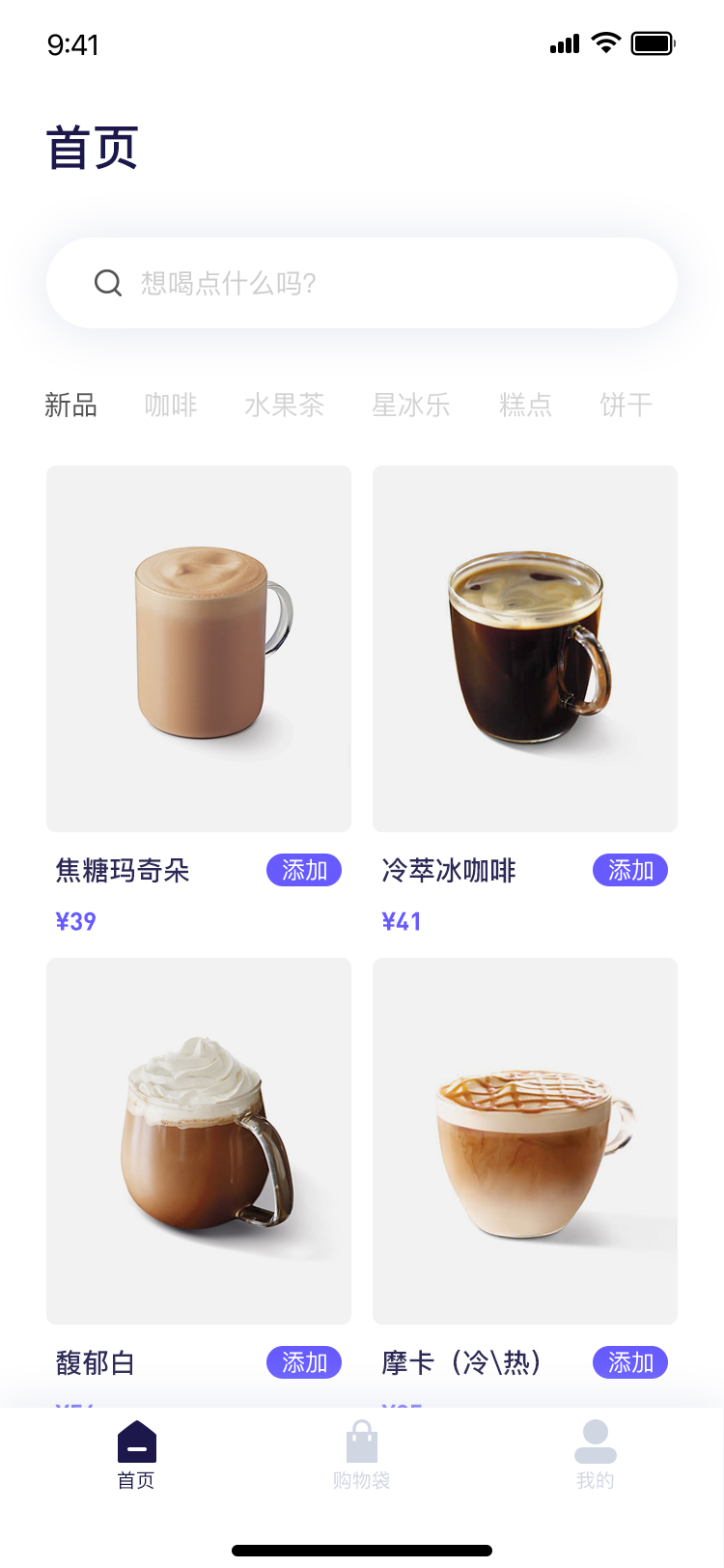Switch to the 糕点 category tab

click(x=526, y=405)
